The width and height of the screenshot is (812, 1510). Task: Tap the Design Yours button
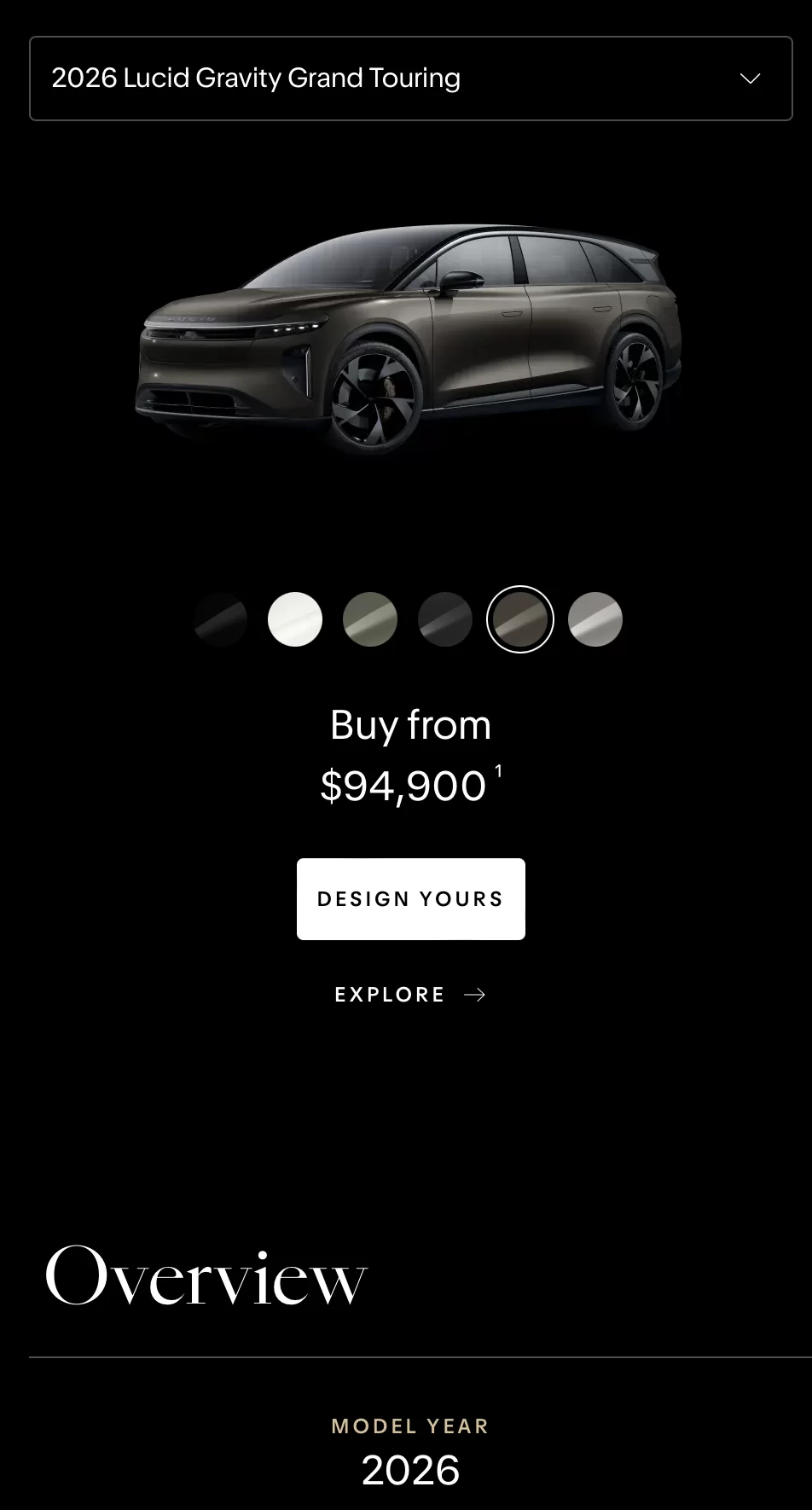[411, 899]
